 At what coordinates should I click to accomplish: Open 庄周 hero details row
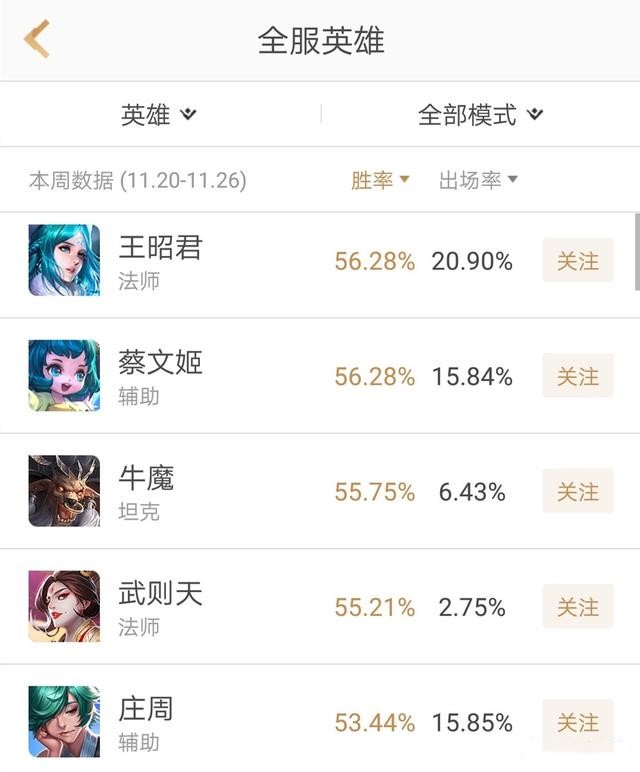pos(147,722)
